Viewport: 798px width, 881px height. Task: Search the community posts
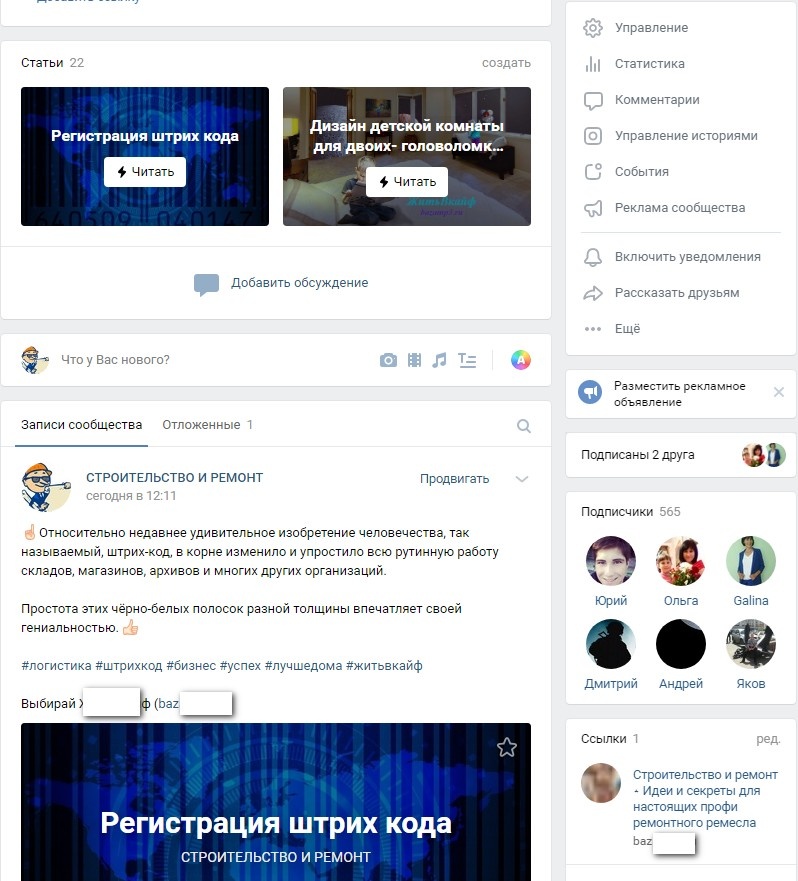click(523, 426)
